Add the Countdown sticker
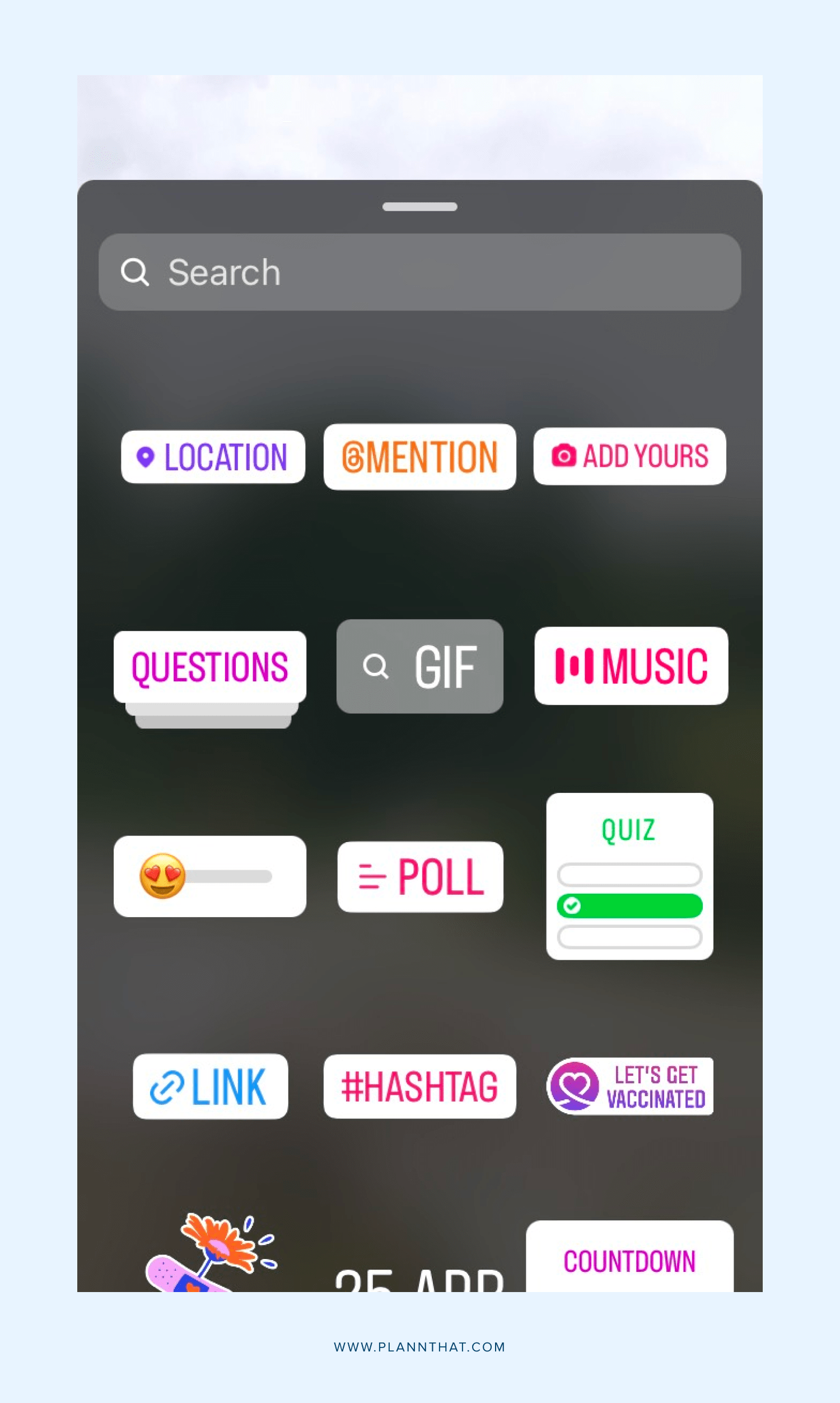 click(x=630, y=1262)
